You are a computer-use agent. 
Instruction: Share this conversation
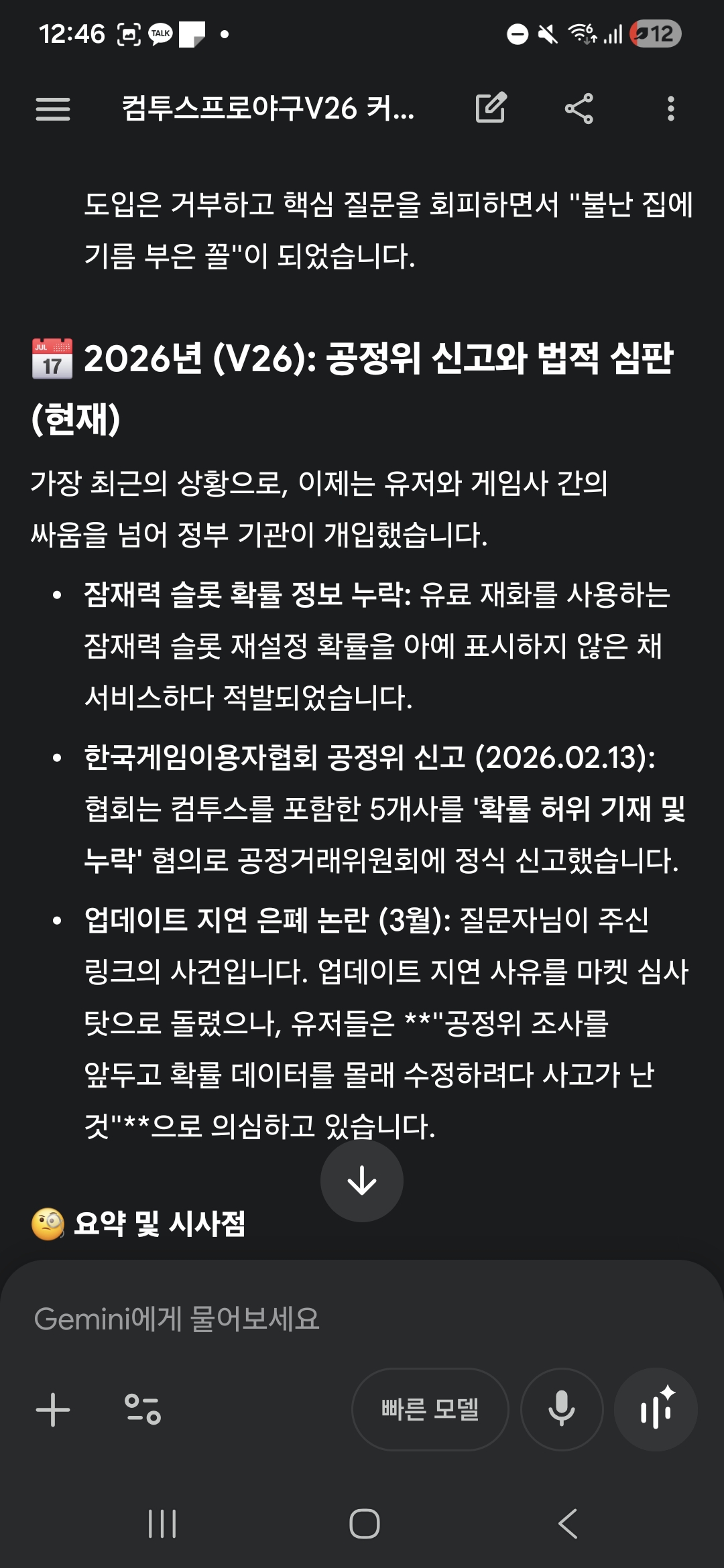tap(579, 109)
